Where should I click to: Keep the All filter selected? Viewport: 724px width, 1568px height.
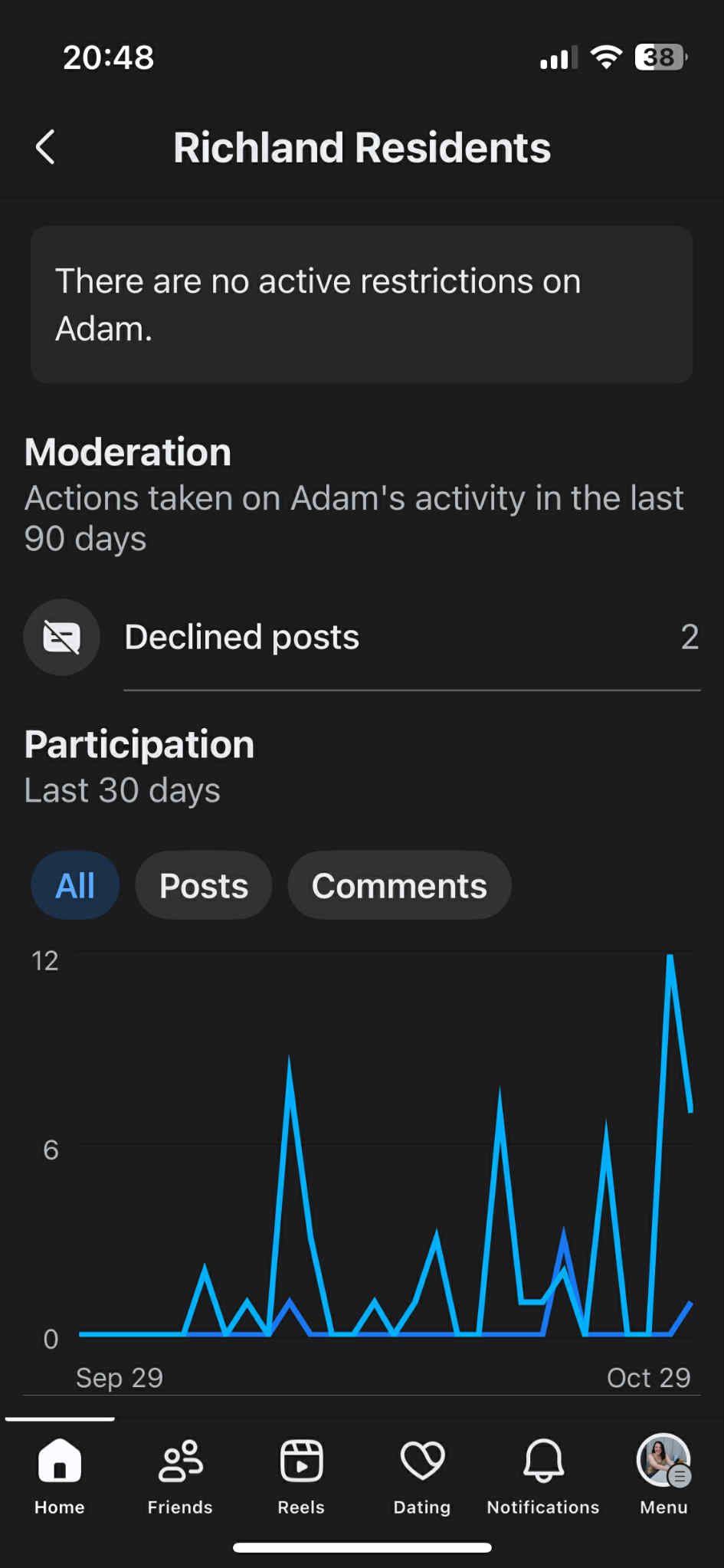point(74,885)
